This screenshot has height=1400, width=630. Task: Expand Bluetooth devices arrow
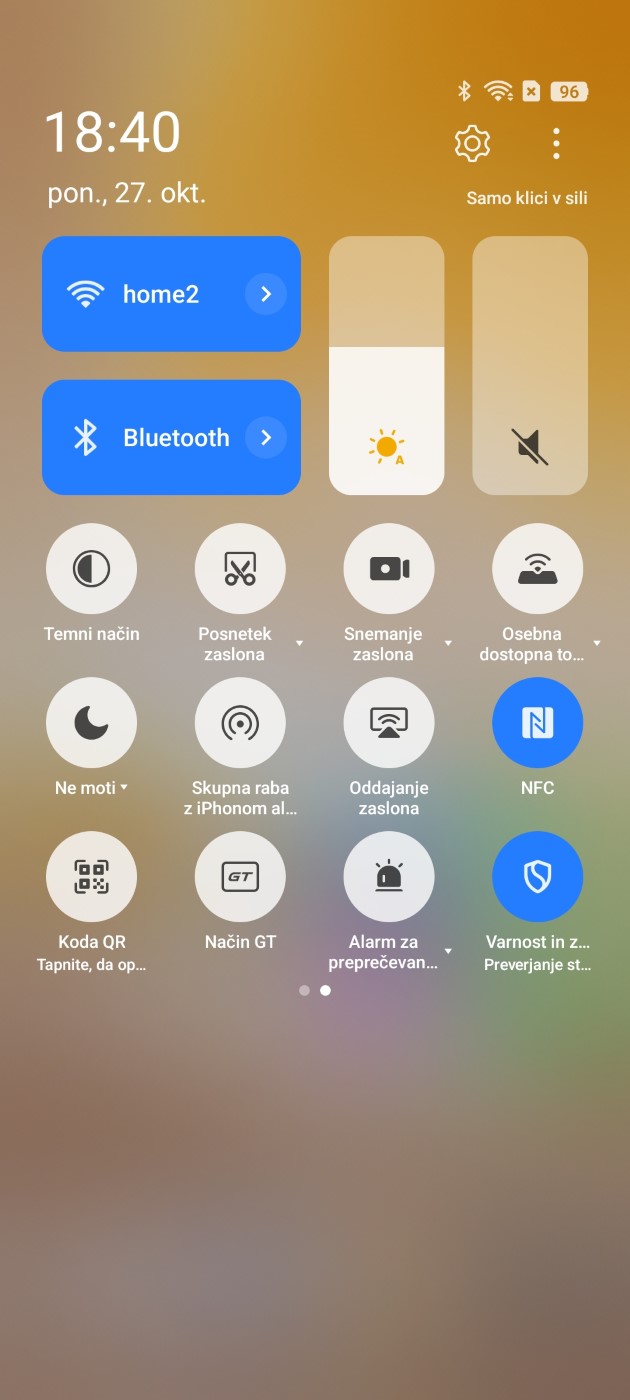tap(266, 438)
